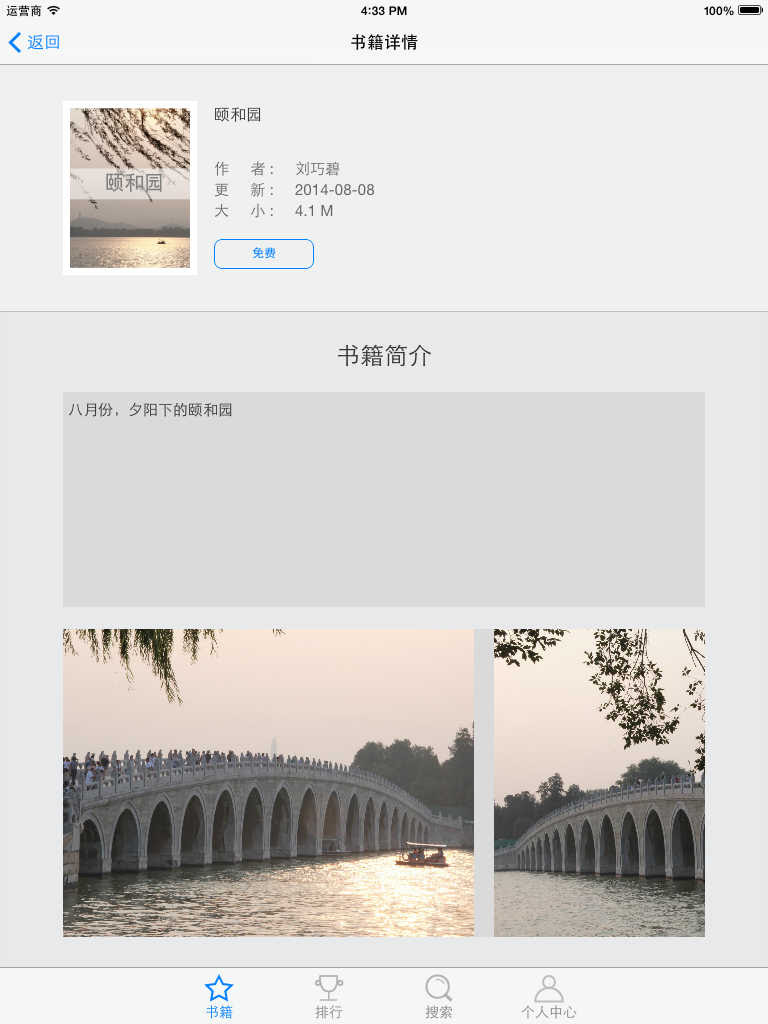The image size is (768, 1024).
Task: Open the 颐和园 book cover
Action: point(130,188)
